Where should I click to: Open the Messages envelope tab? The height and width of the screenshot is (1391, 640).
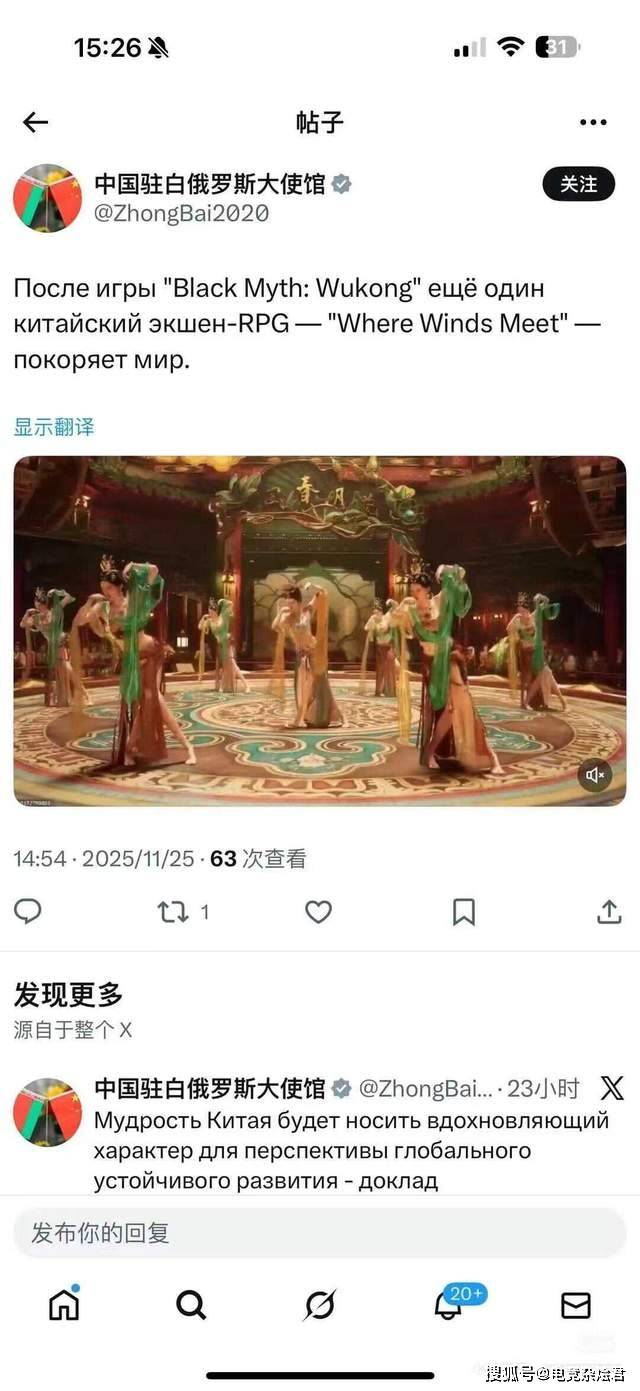[x=575, y=1304]
